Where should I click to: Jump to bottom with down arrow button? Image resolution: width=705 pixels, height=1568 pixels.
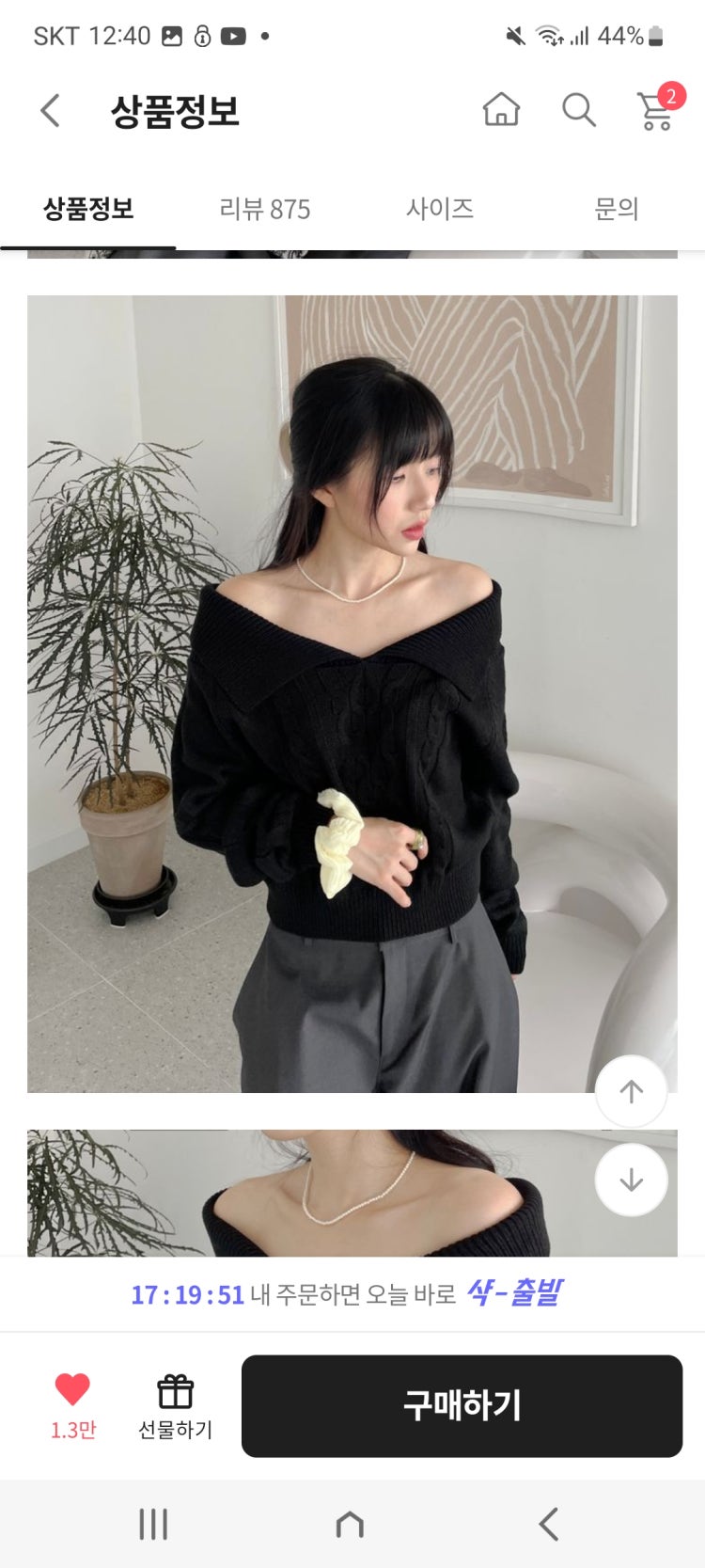click(632, 1180)
